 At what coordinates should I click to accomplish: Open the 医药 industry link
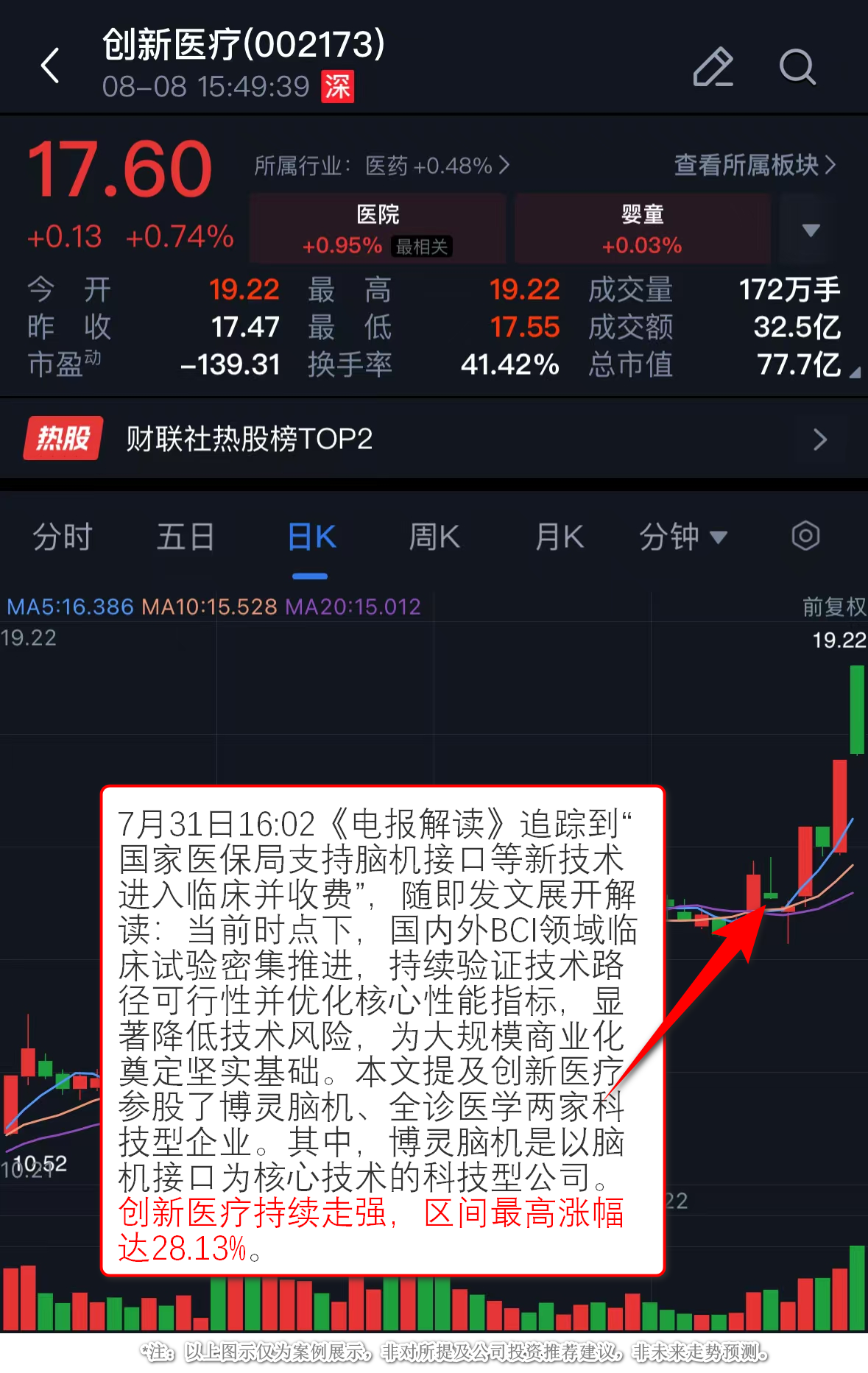pos(382,166)
